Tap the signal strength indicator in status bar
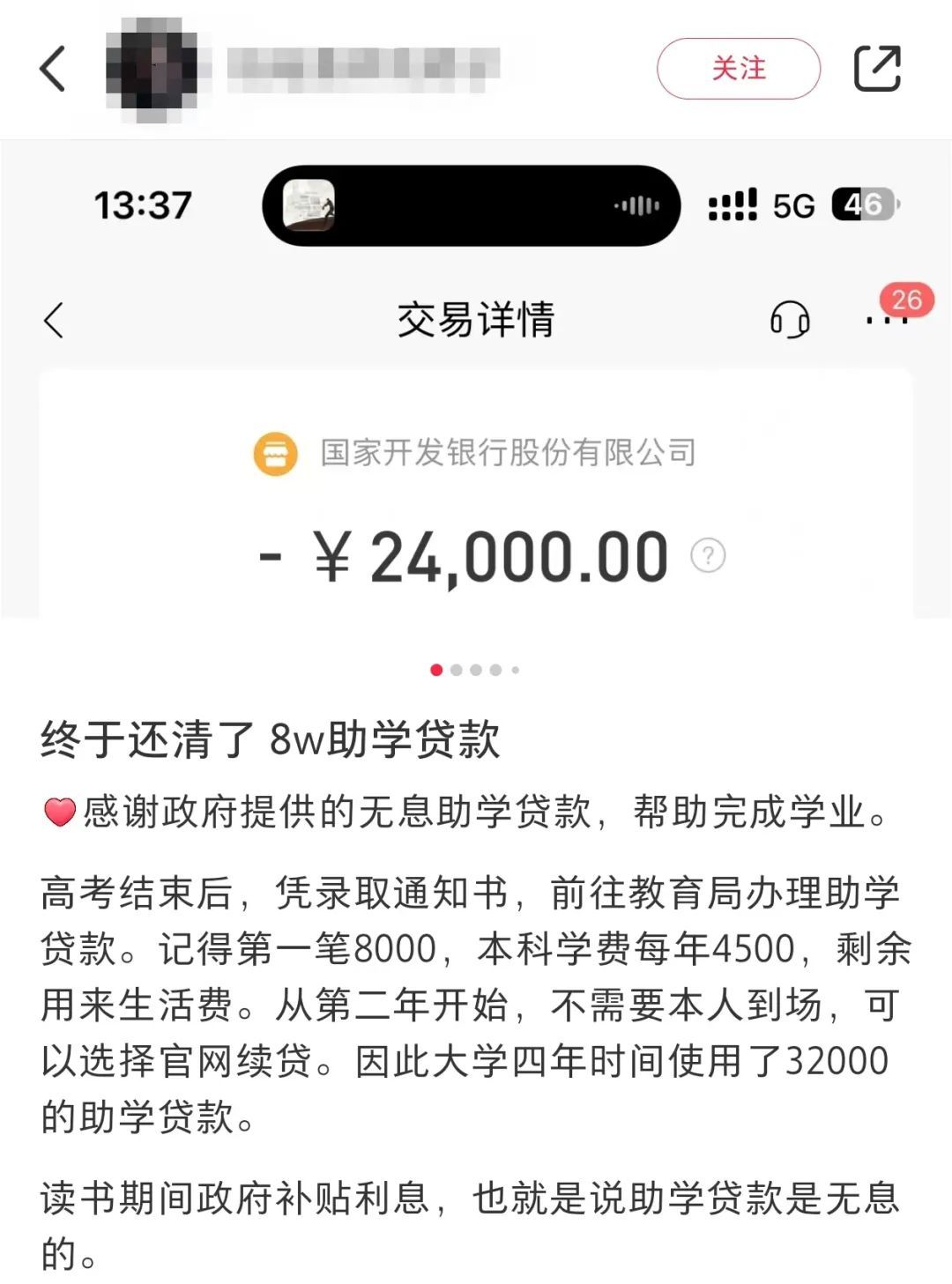 [x=733, y=204]
